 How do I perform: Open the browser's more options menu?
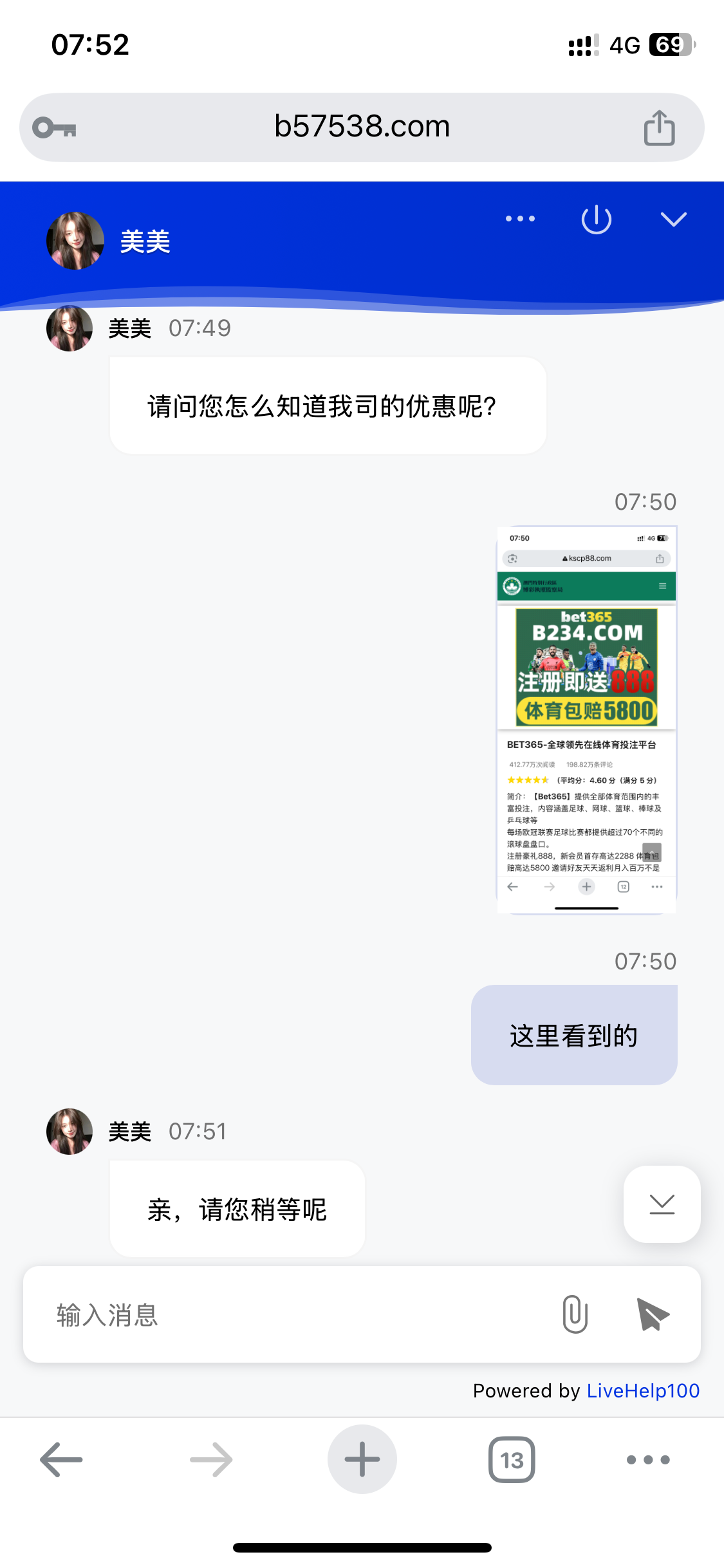[648, 1459]
